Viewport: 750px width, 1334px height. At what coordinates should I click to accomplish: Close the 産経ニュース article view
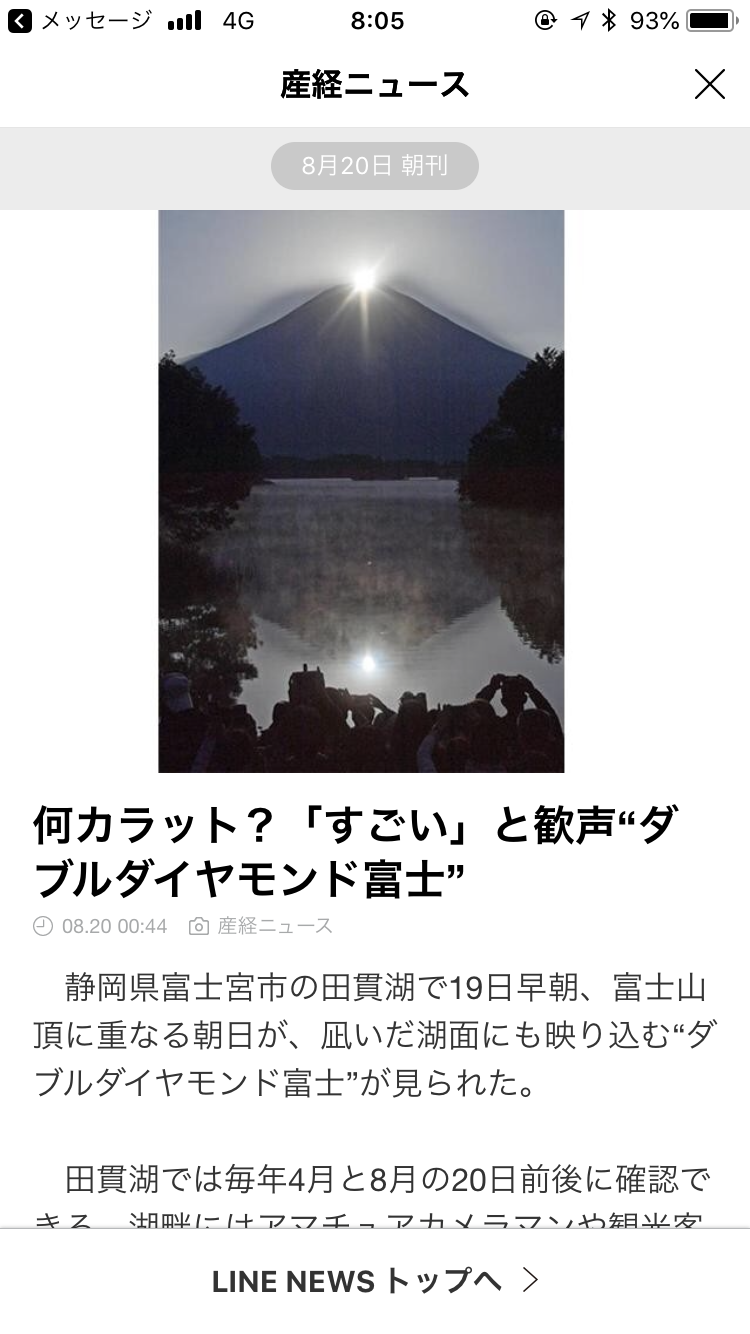709,85
